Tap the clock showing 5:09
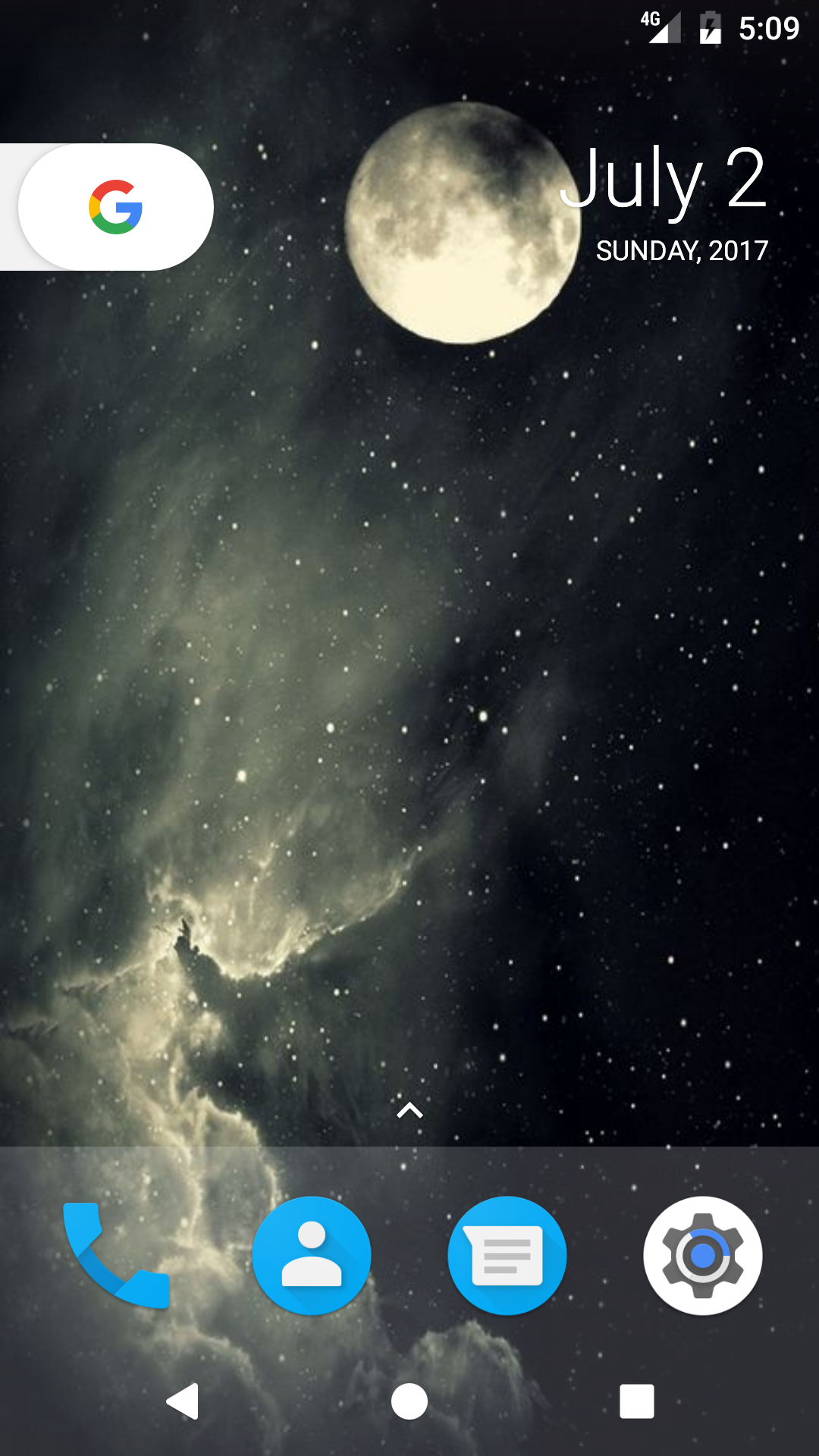 pyautogui.click(x=768, y=27)
